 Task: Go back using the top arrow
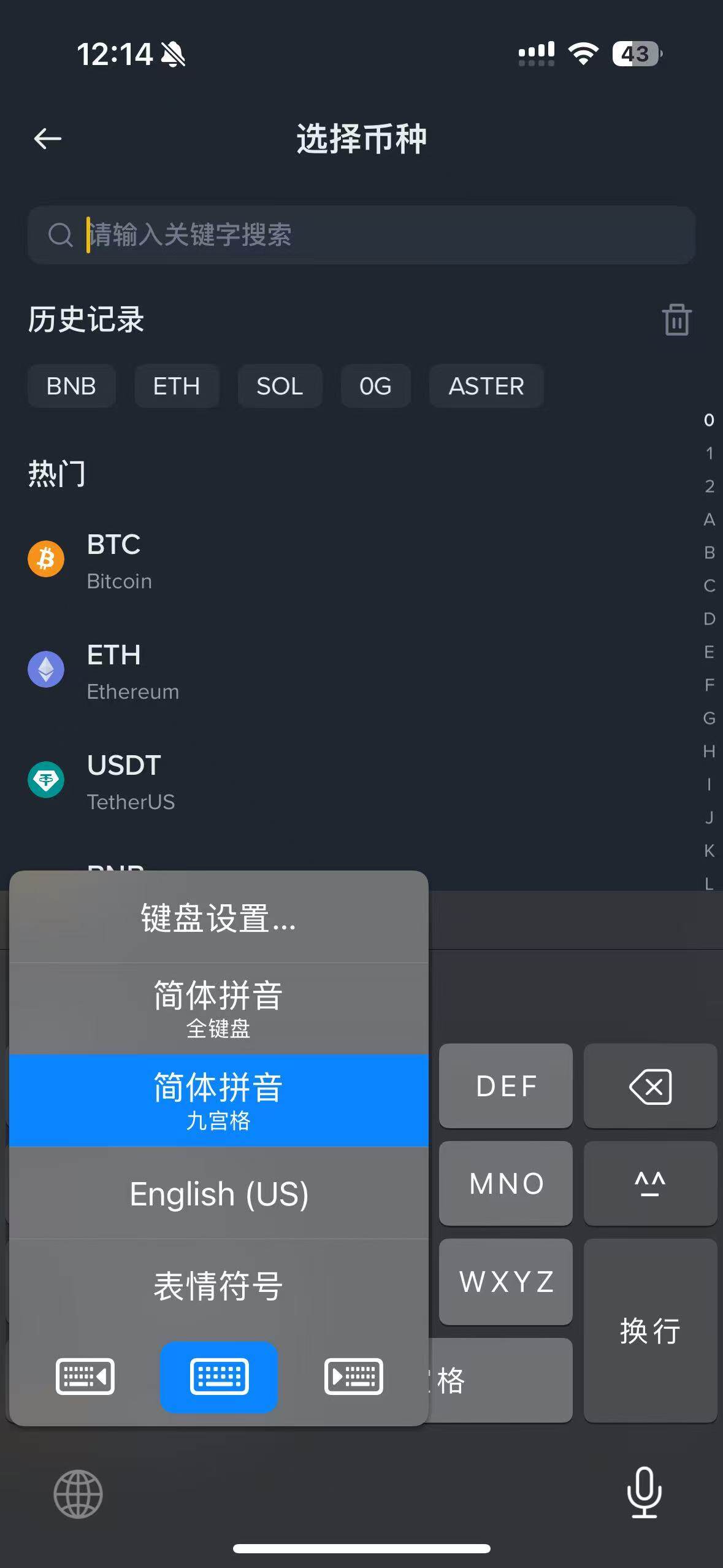47,139
